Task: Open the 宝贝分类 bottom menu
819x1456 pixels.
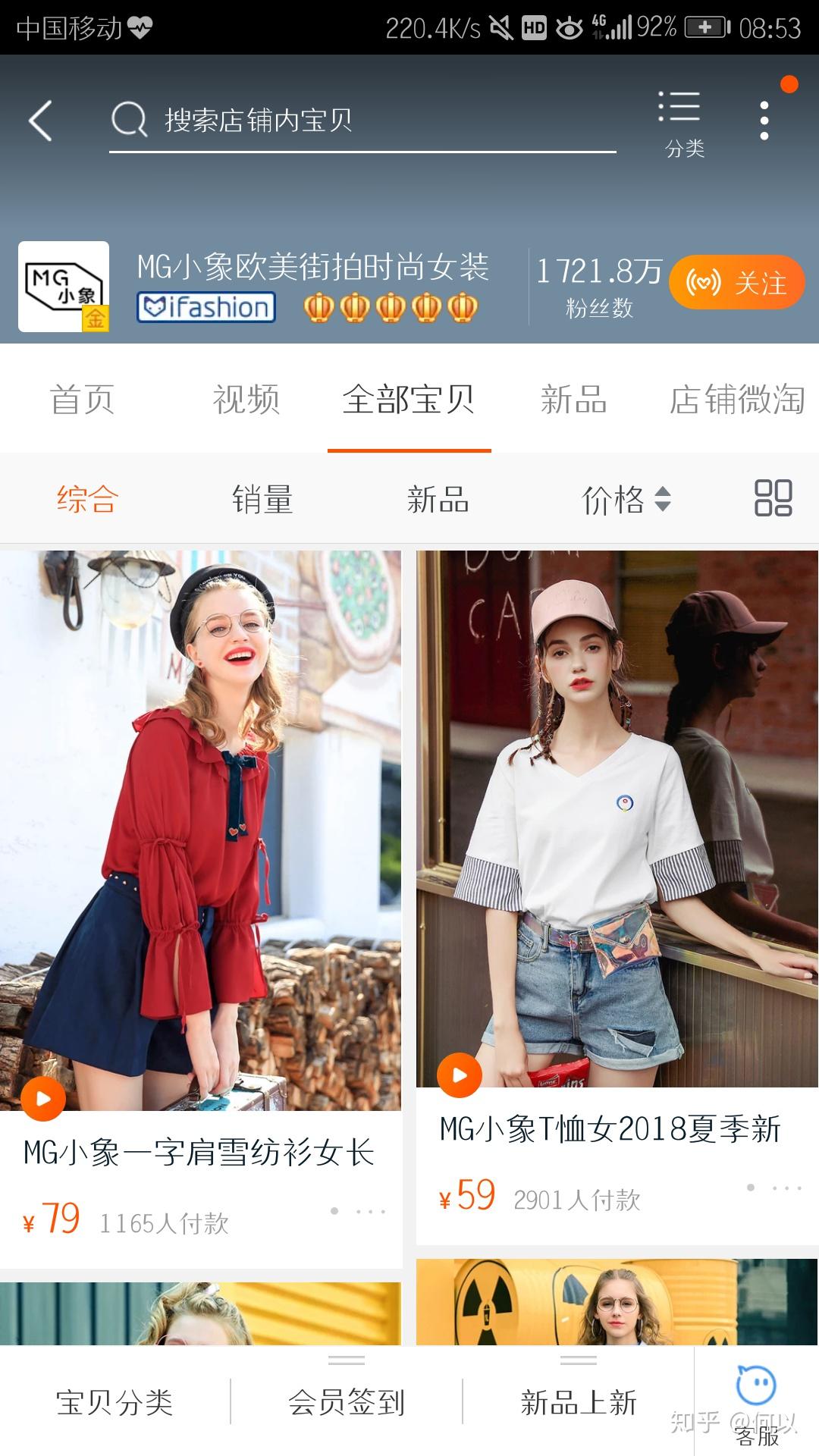Action: pos(115,1402)
